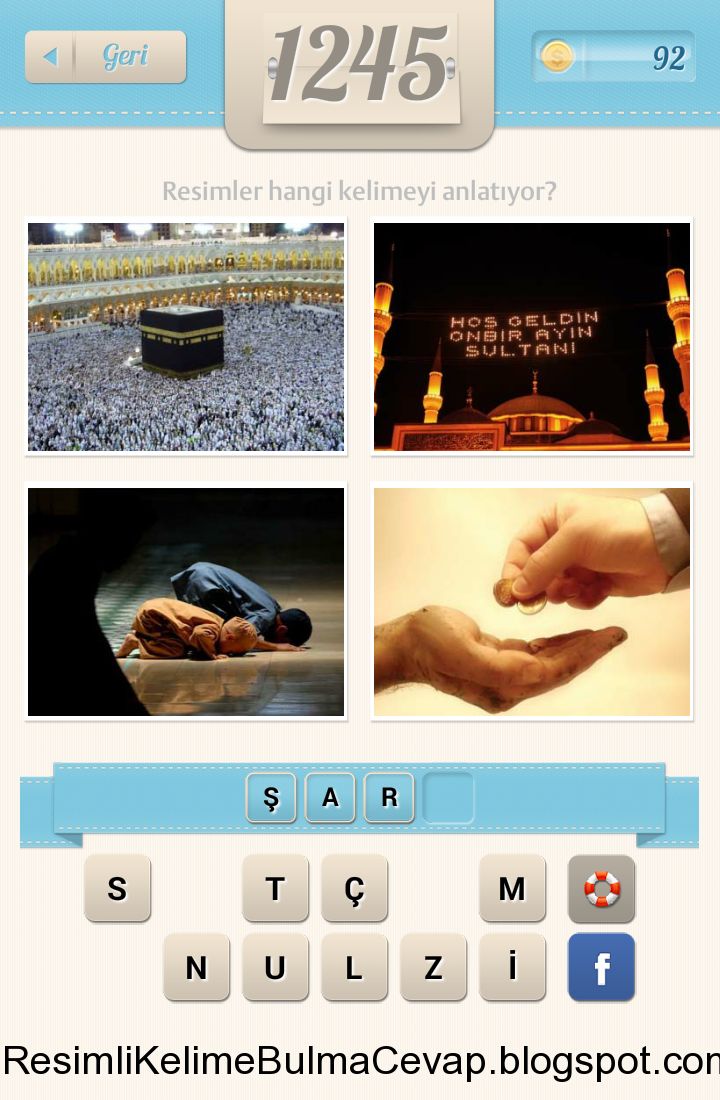Enlarge the Kaaba crowd picture
The width and height of the screenshot is (720, 1100).
pyautogui.click(x=186, y=337)
